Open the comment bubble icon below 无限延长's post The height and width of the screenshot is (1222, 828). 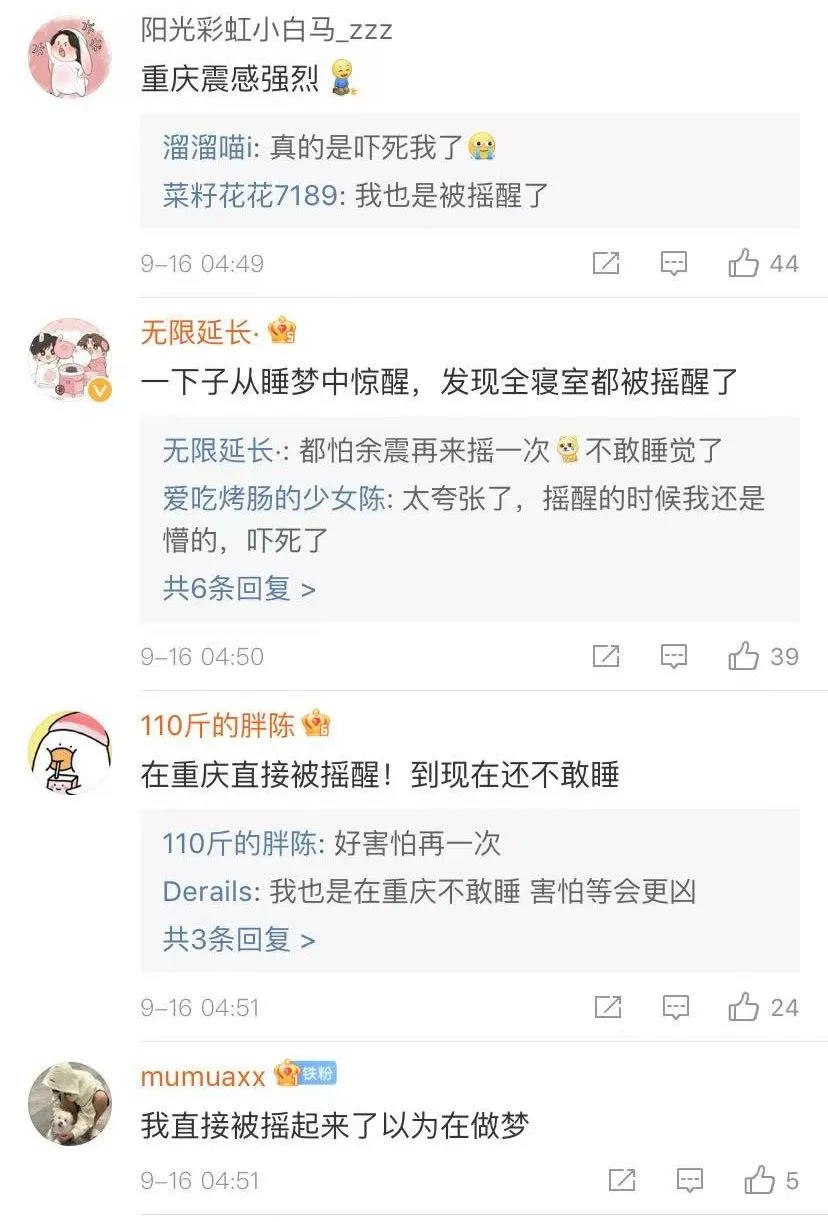point(674,656)
